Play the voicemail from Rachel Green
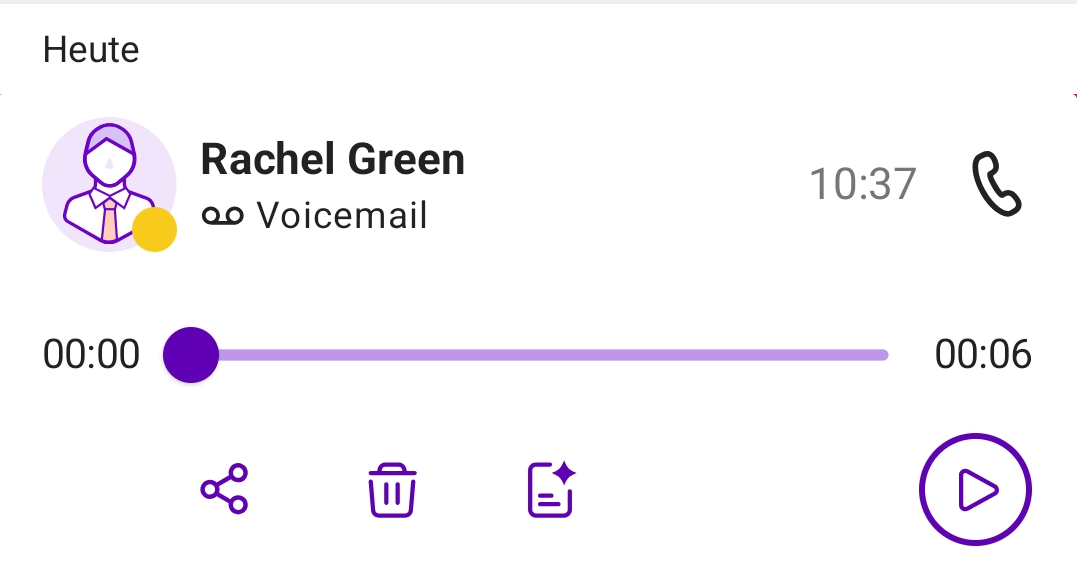The image size is (1077, 583). [975, 489]
